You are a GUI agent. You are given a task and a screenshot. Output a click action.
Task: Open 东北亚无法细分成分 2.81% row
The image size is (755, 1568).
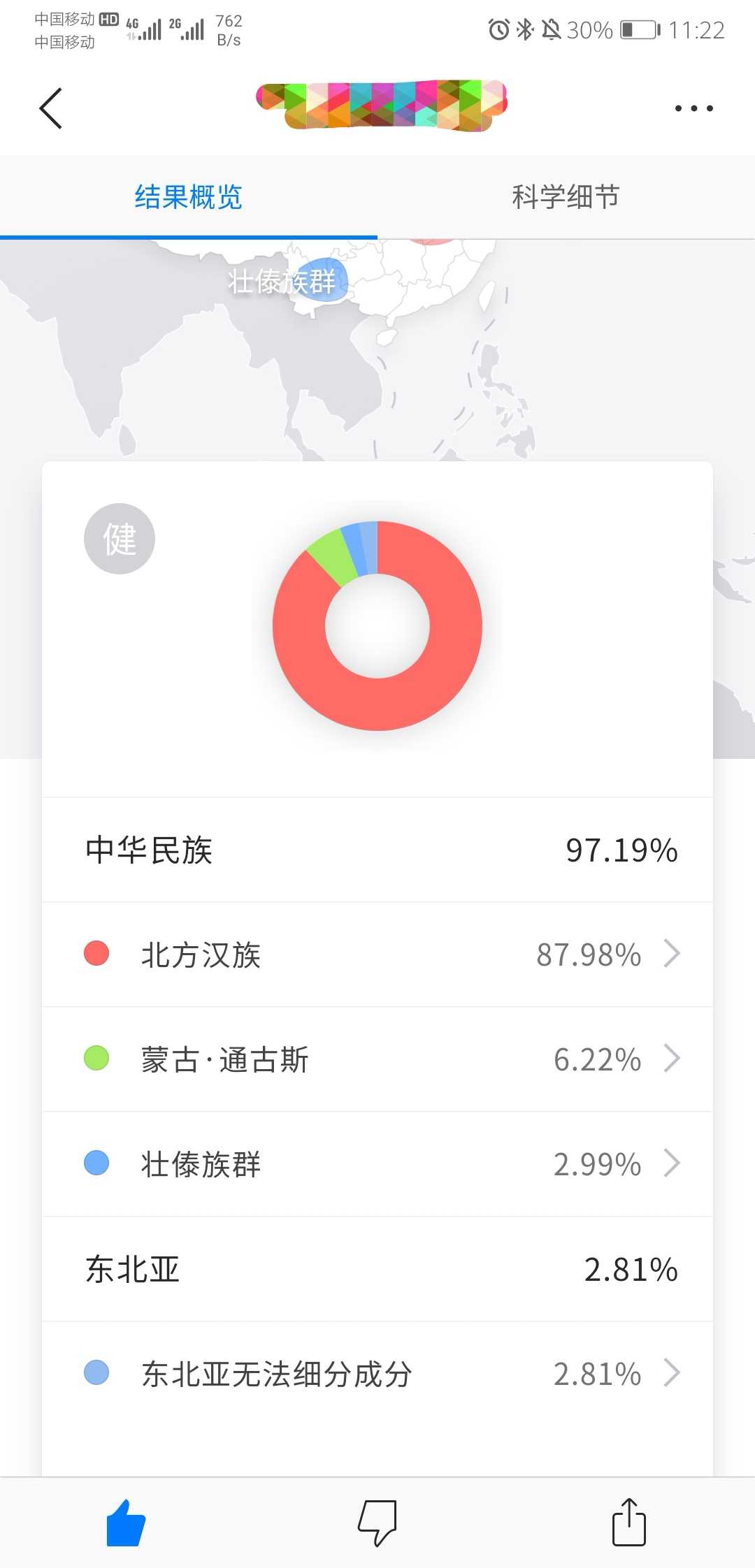pyautogui.click(x=377, y=1374)
